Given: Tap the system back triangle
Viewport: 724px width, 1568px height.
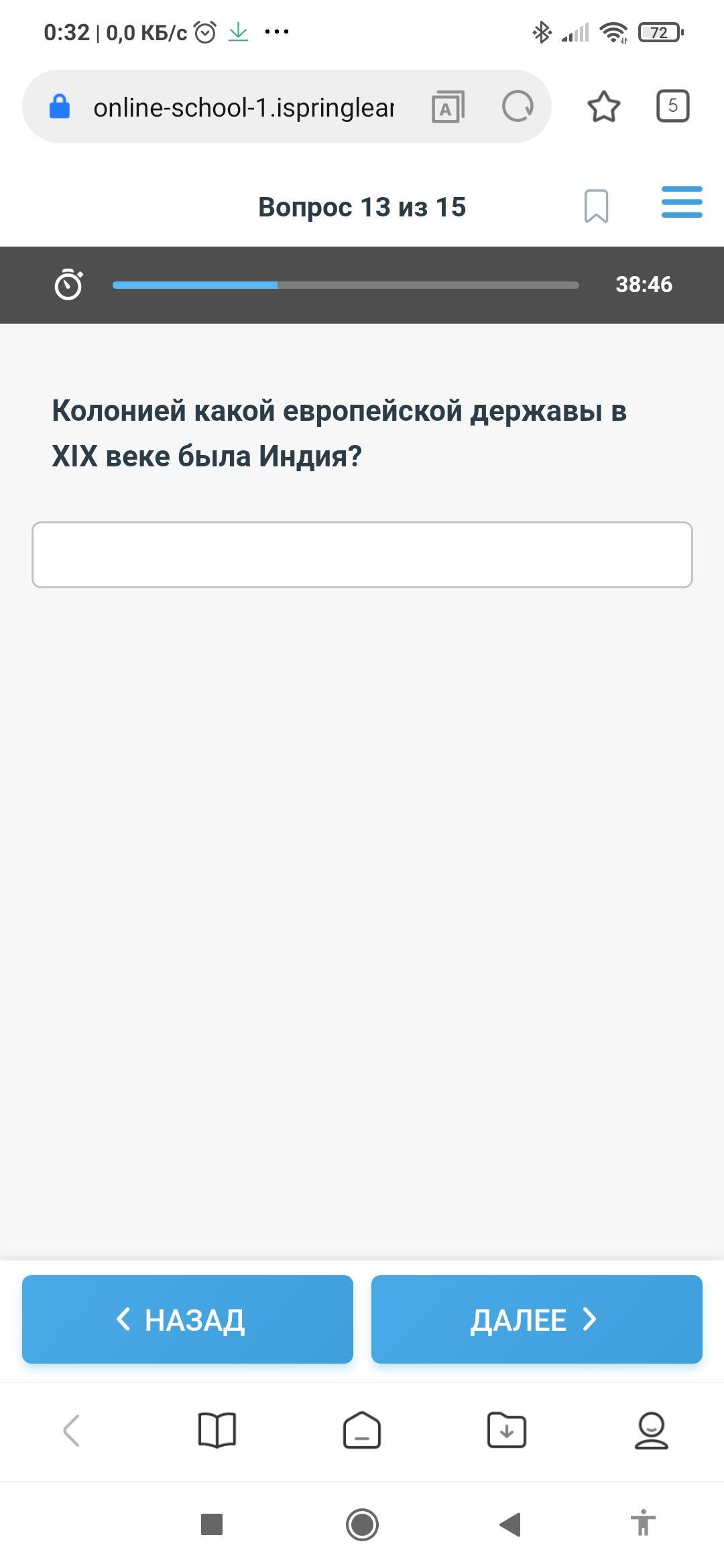Looking at the screenshot, I should pos(510,1524).
